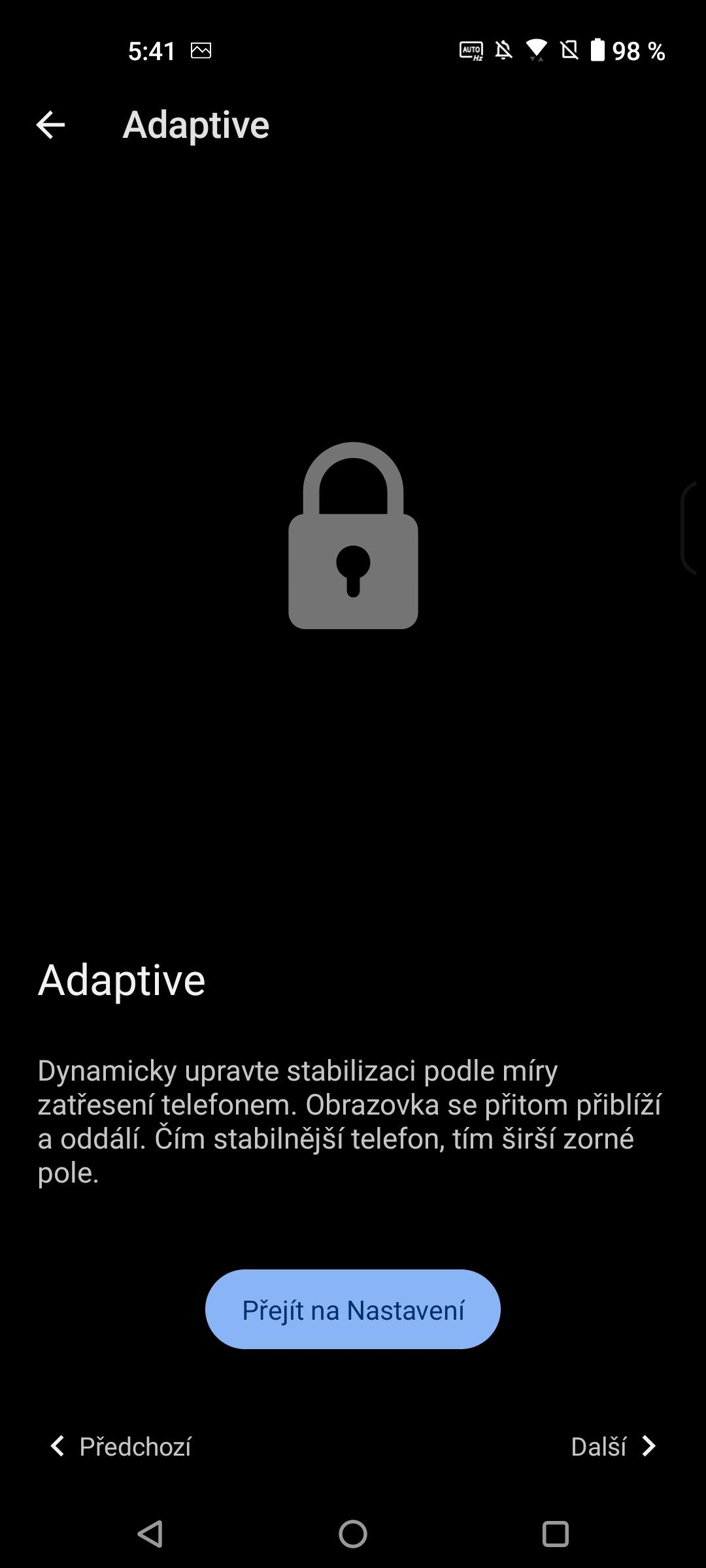Go to the Předchozí page
706x1568 pixels.
121,1446
